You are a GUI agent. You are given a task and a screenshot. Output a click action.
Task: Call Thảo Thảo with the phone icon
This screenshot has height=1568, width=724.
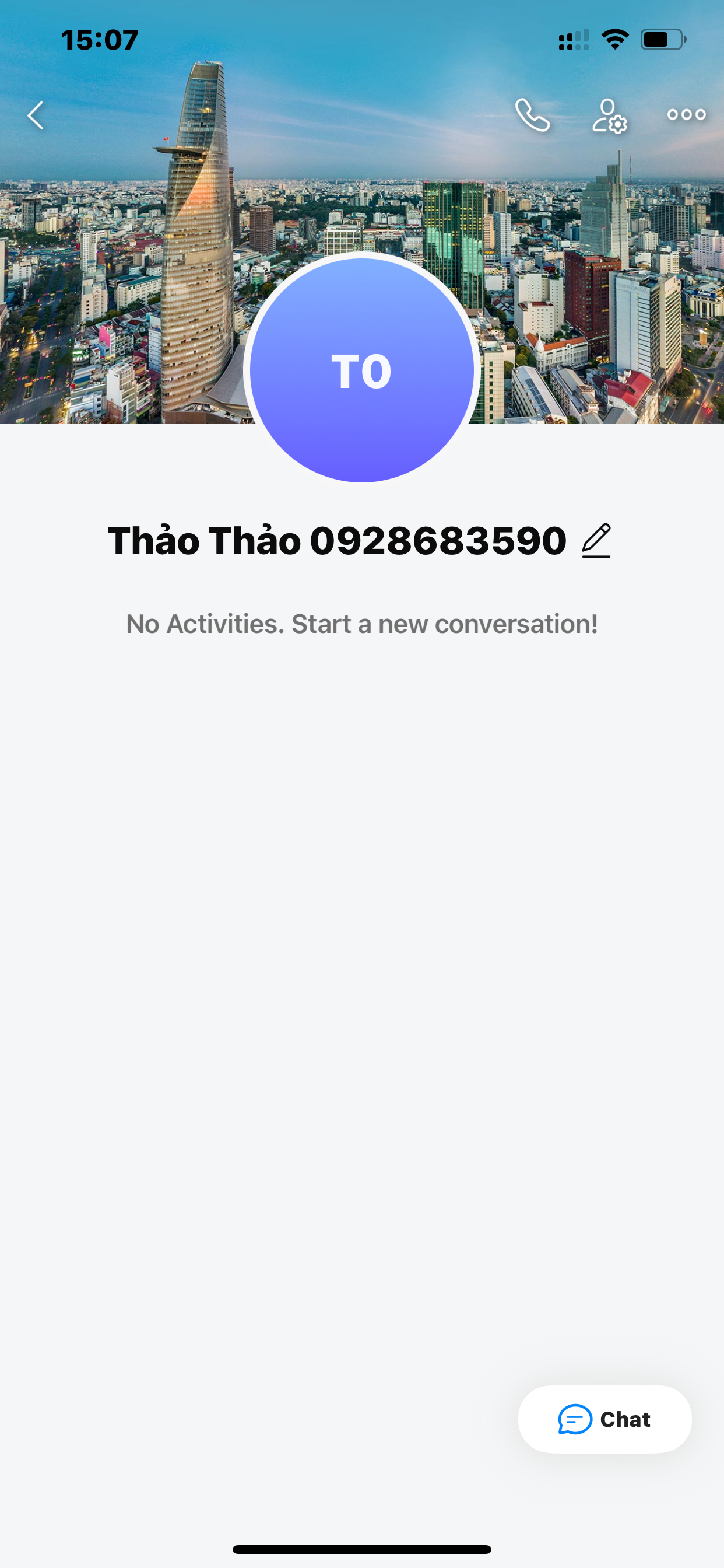coord(532,115)
